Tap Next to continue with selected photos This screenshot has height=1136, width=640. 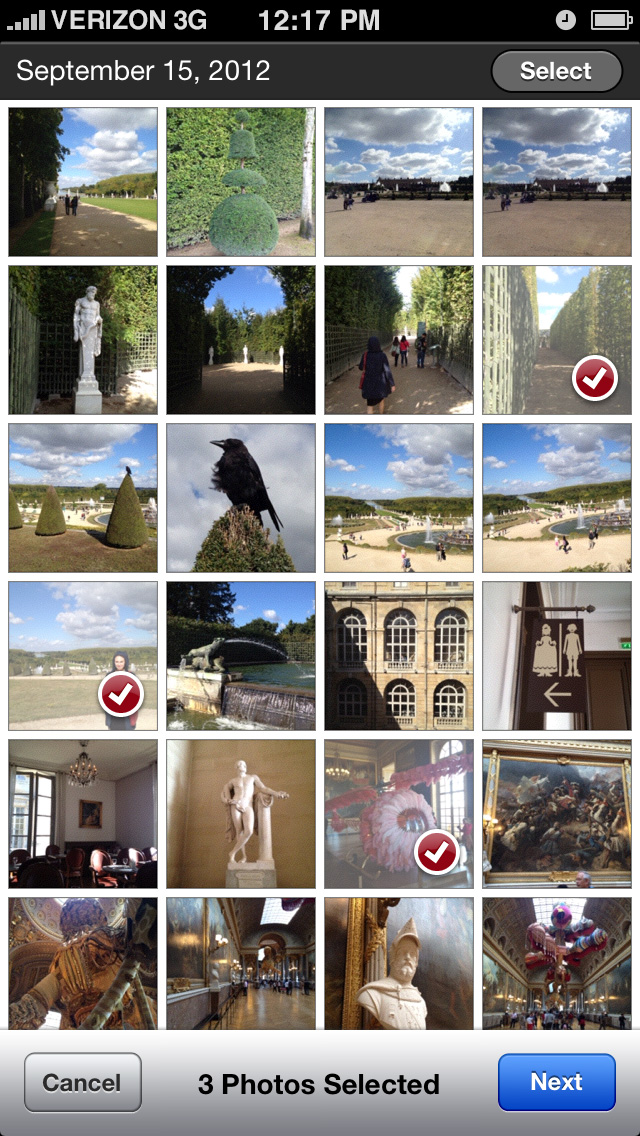556,1082
